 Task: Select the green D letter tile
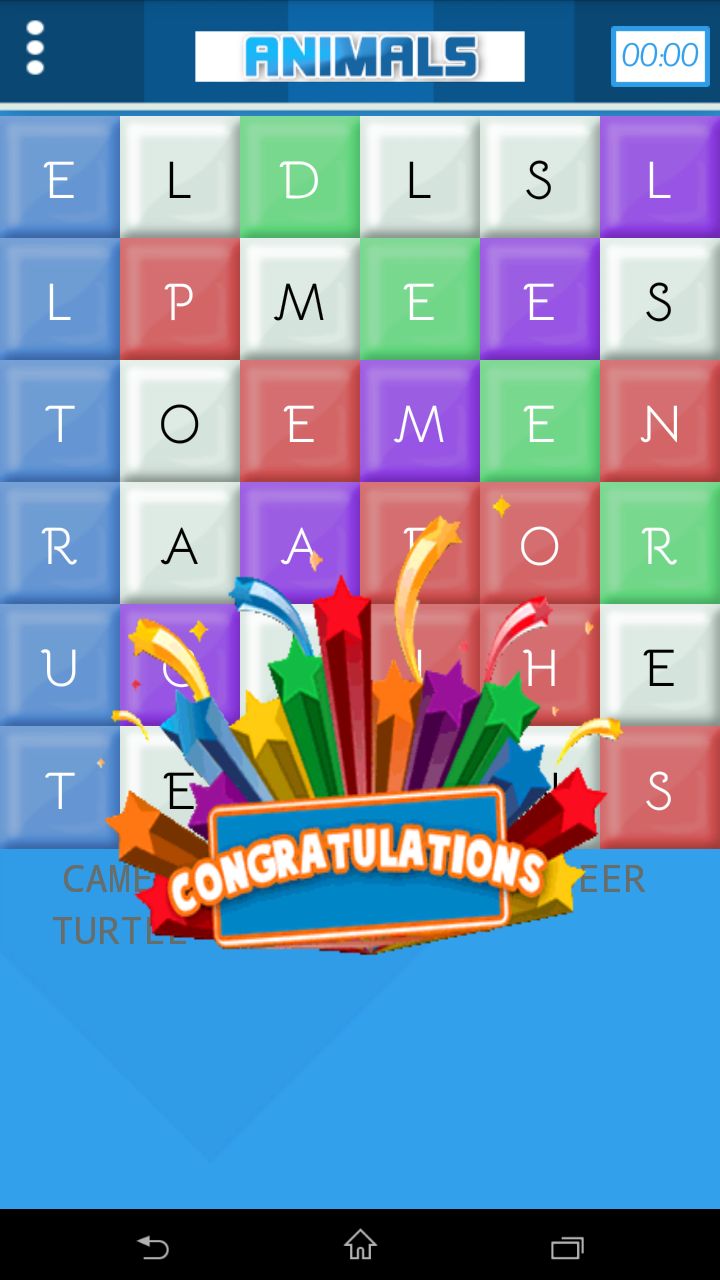(x=300, y=177)
